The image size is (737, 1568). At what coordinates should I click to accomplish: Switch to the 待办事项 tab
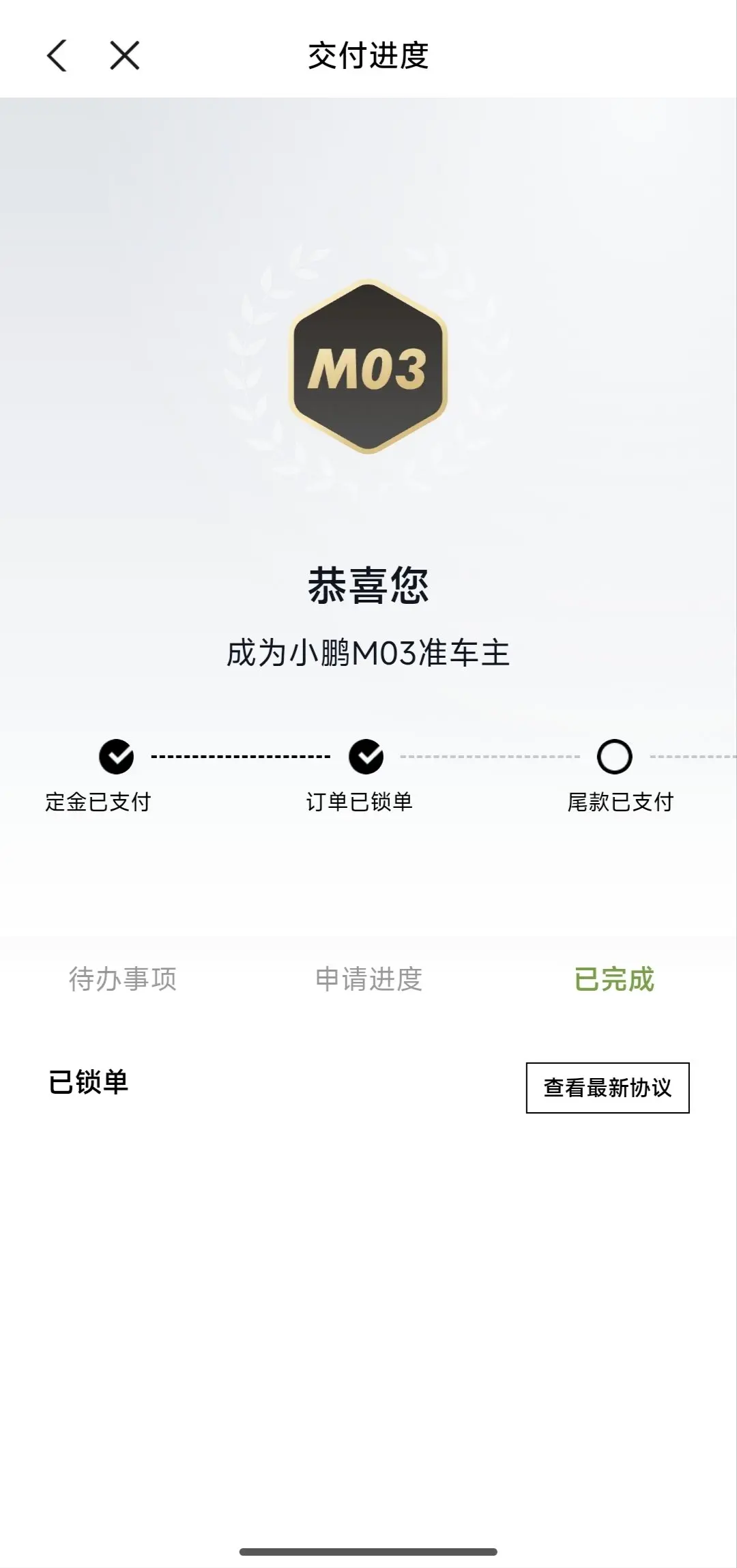[123, 979]
